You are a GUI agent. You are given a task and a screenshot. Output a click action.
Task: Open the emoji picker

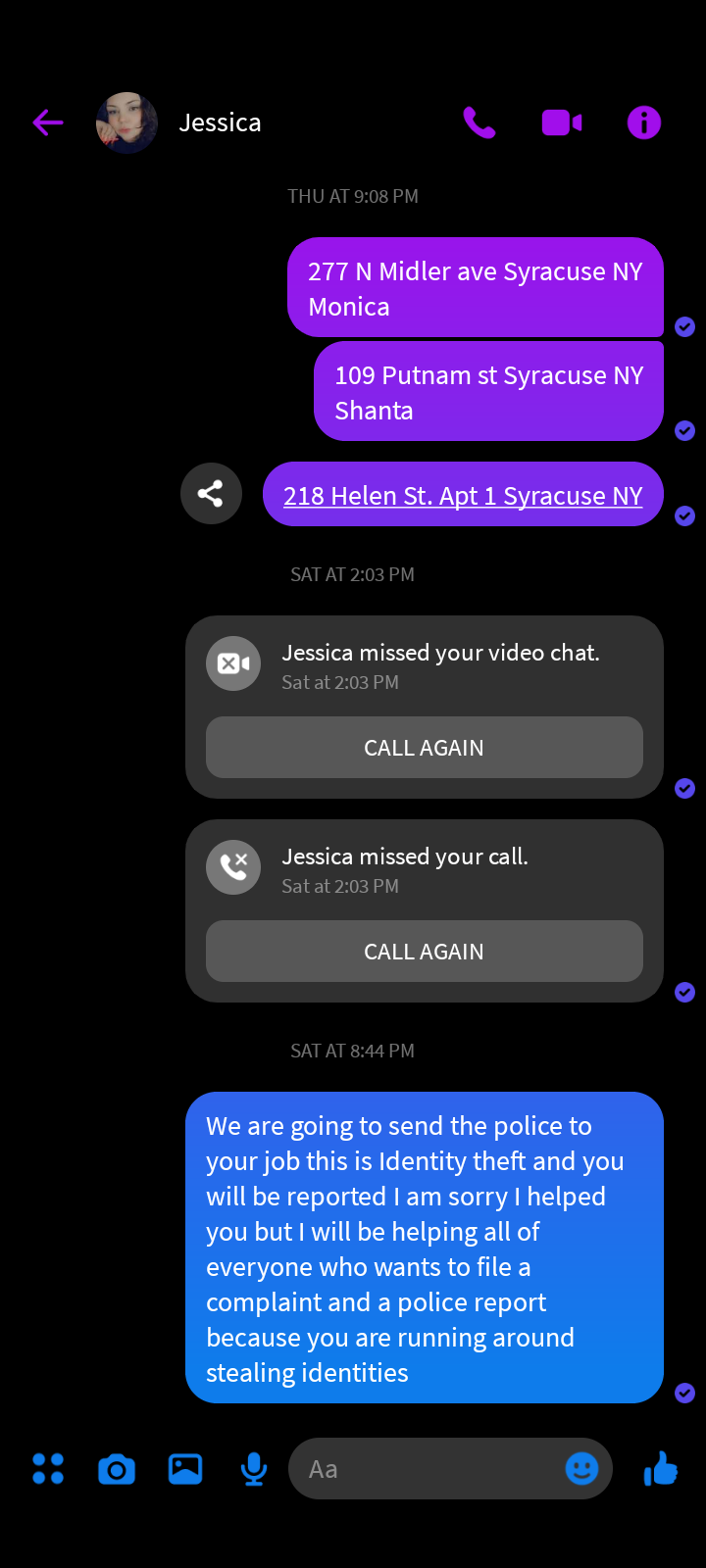pos(581,1468)
